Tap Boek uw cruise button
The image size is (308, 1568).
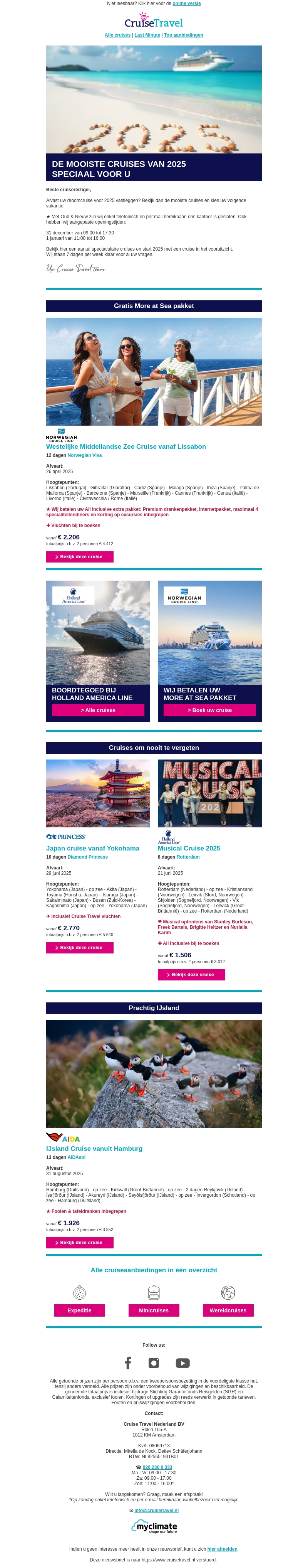click(x=209, y=710)
